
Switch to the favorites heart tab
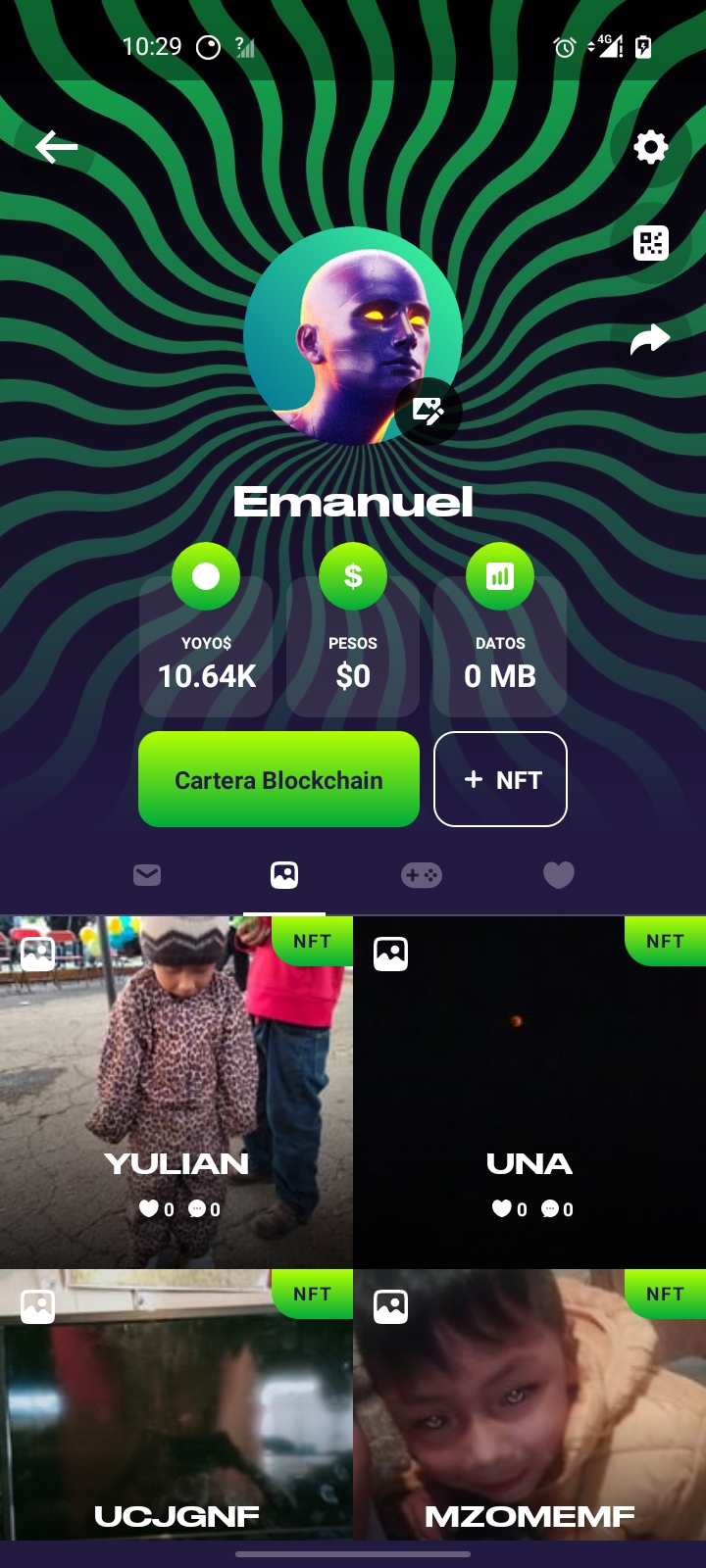click(x=559, y=875)
